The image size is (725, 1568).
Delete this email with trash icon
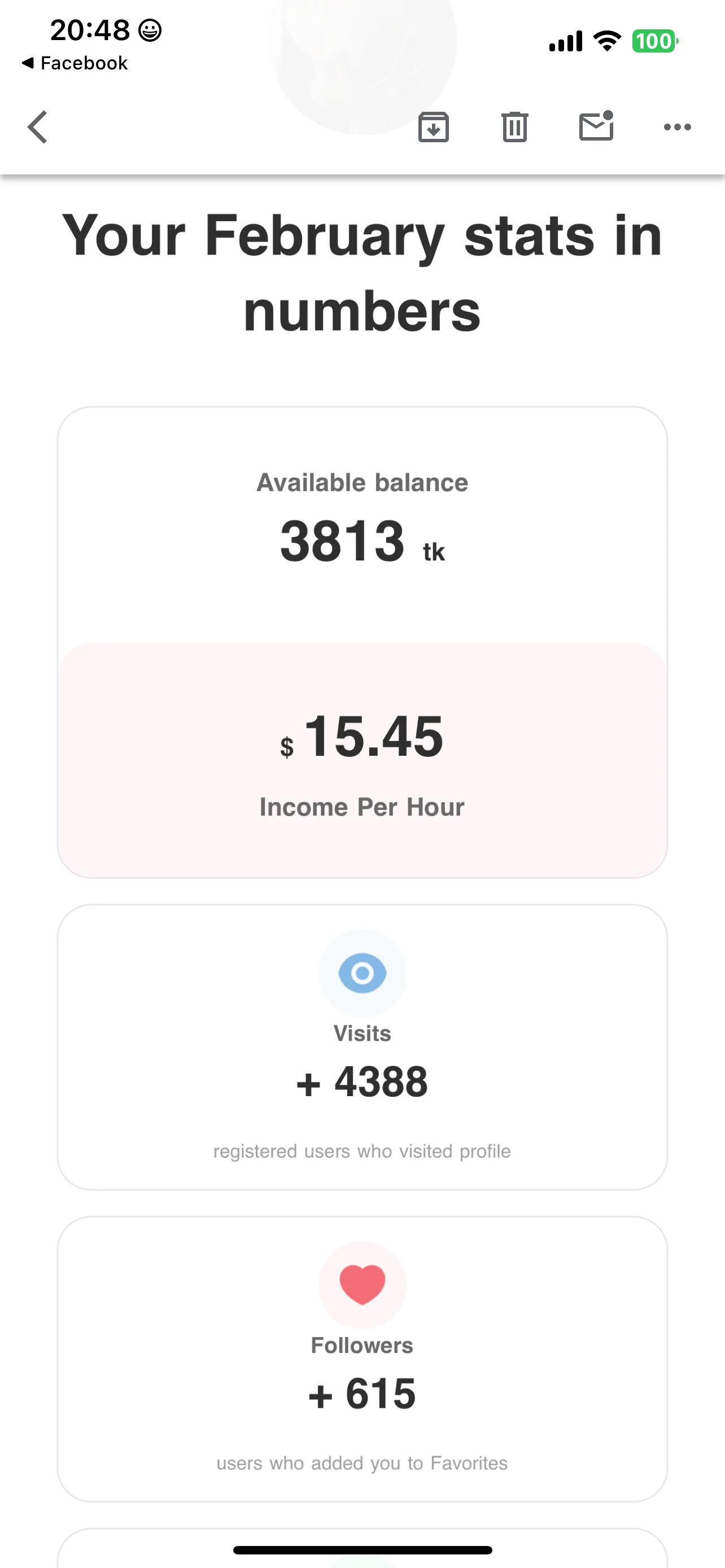click(514, 127)
